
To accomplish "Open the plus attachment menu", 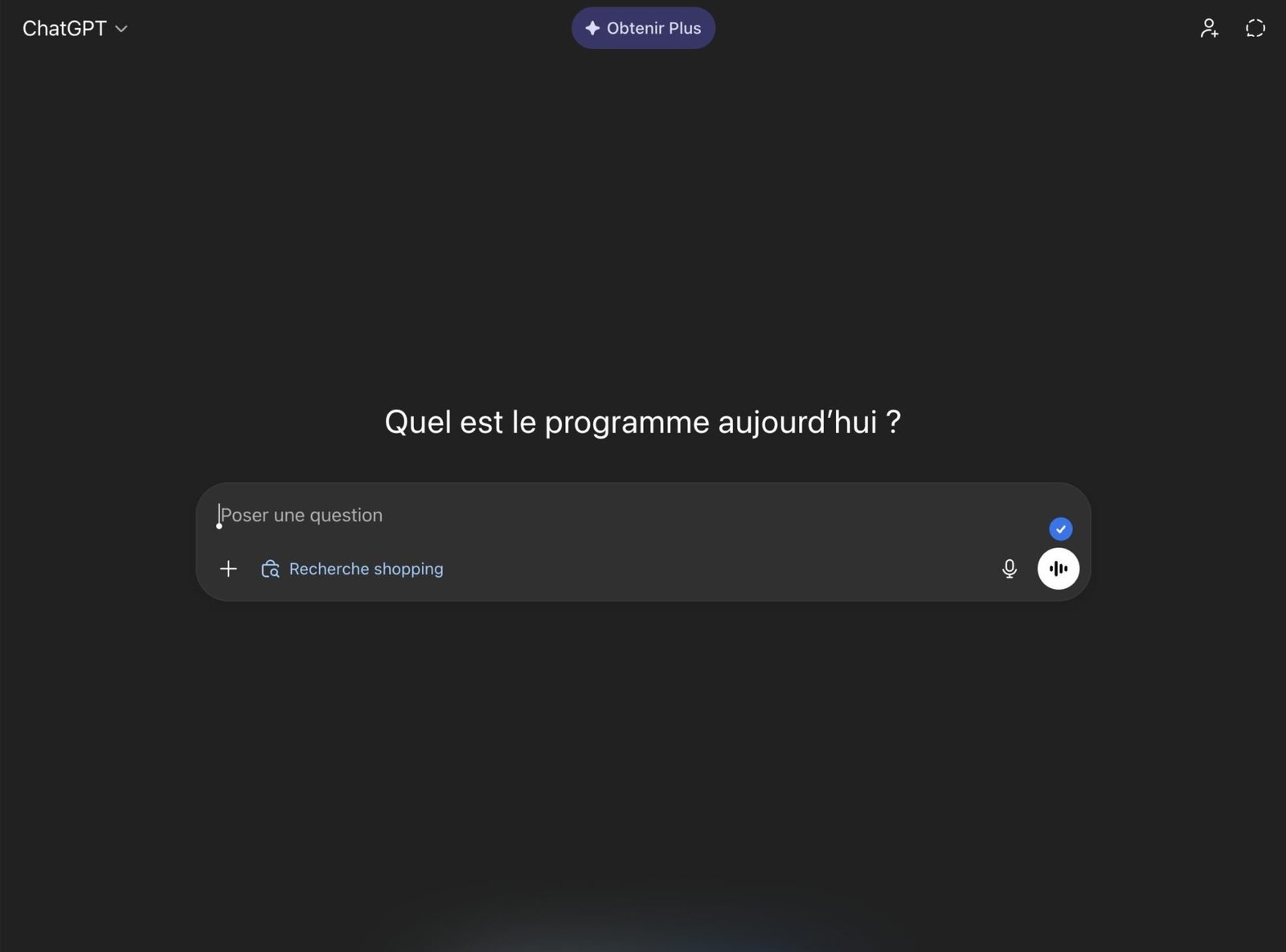I will click(x=228, y=569).
